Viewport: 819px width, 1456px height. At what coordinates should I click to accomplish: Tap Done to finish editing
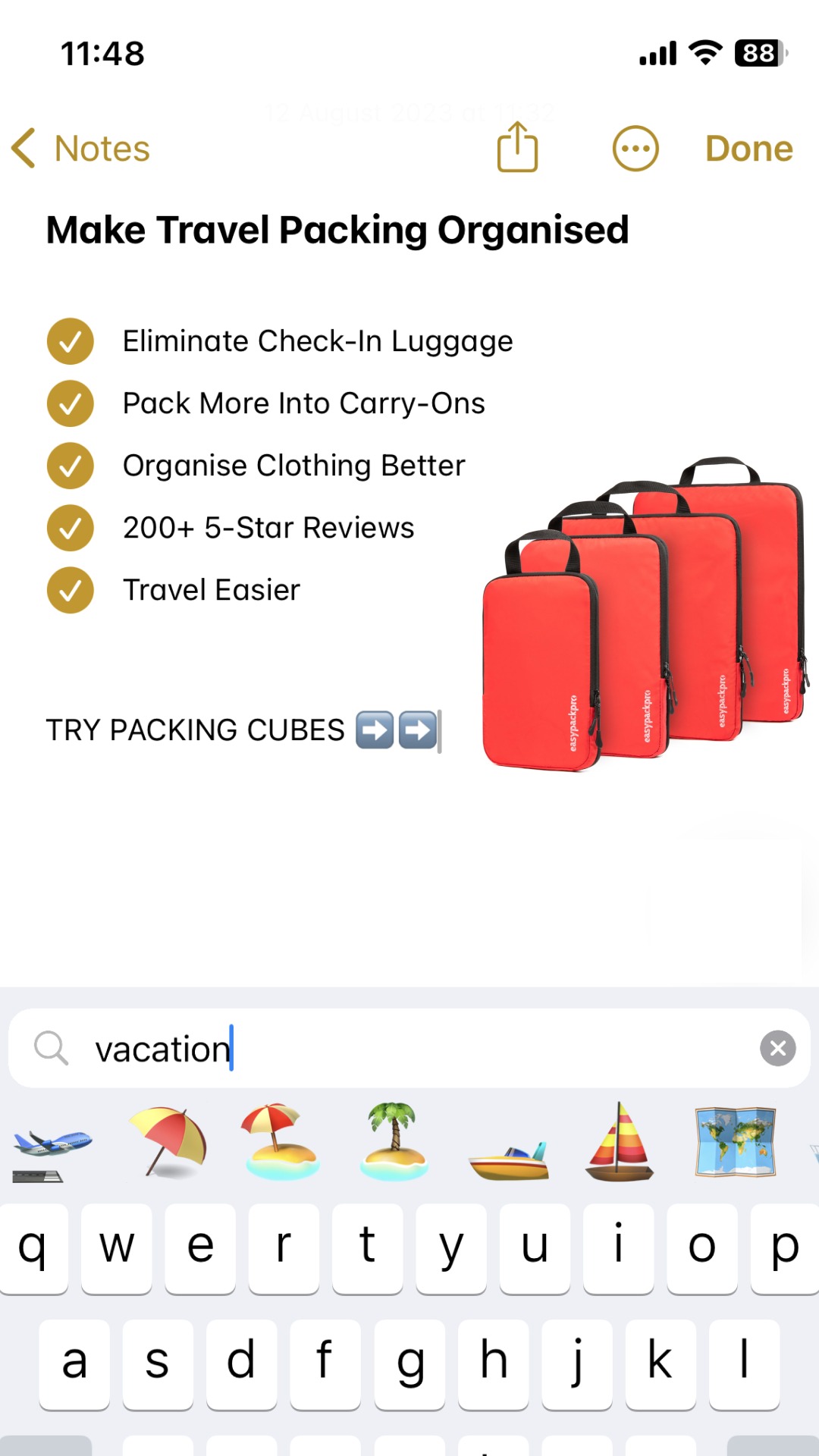pos(748,149)
